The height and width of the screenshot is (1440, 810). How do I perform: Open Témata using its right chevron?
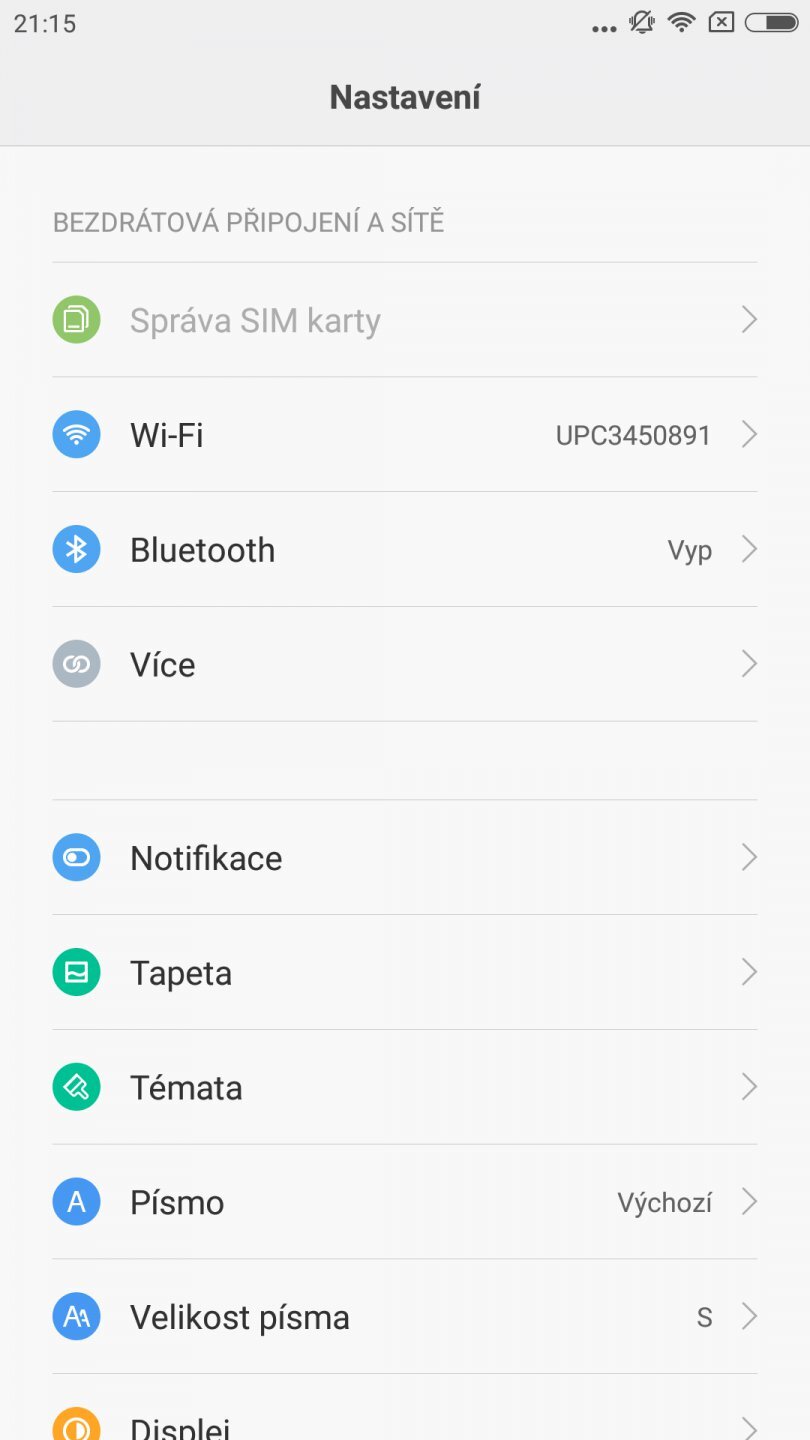click(749, 1087)
